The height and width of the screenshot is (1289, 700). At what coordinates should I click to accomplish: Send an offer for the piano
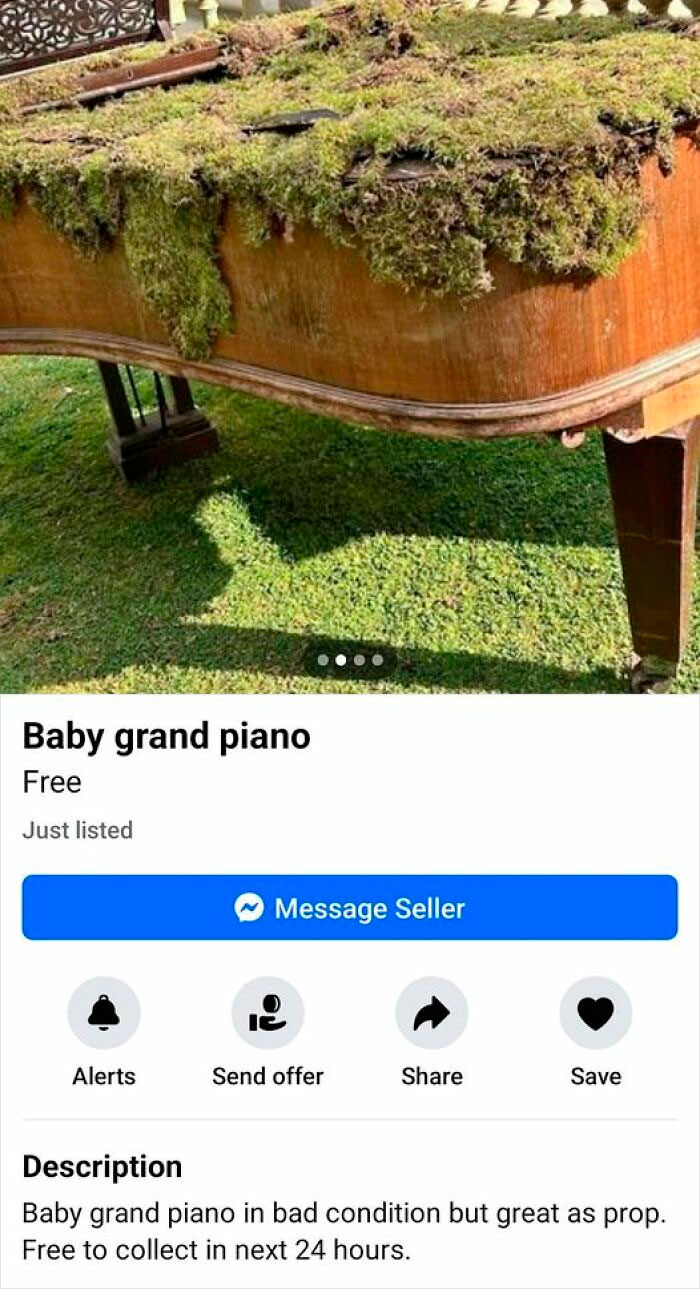(268, 1013)
